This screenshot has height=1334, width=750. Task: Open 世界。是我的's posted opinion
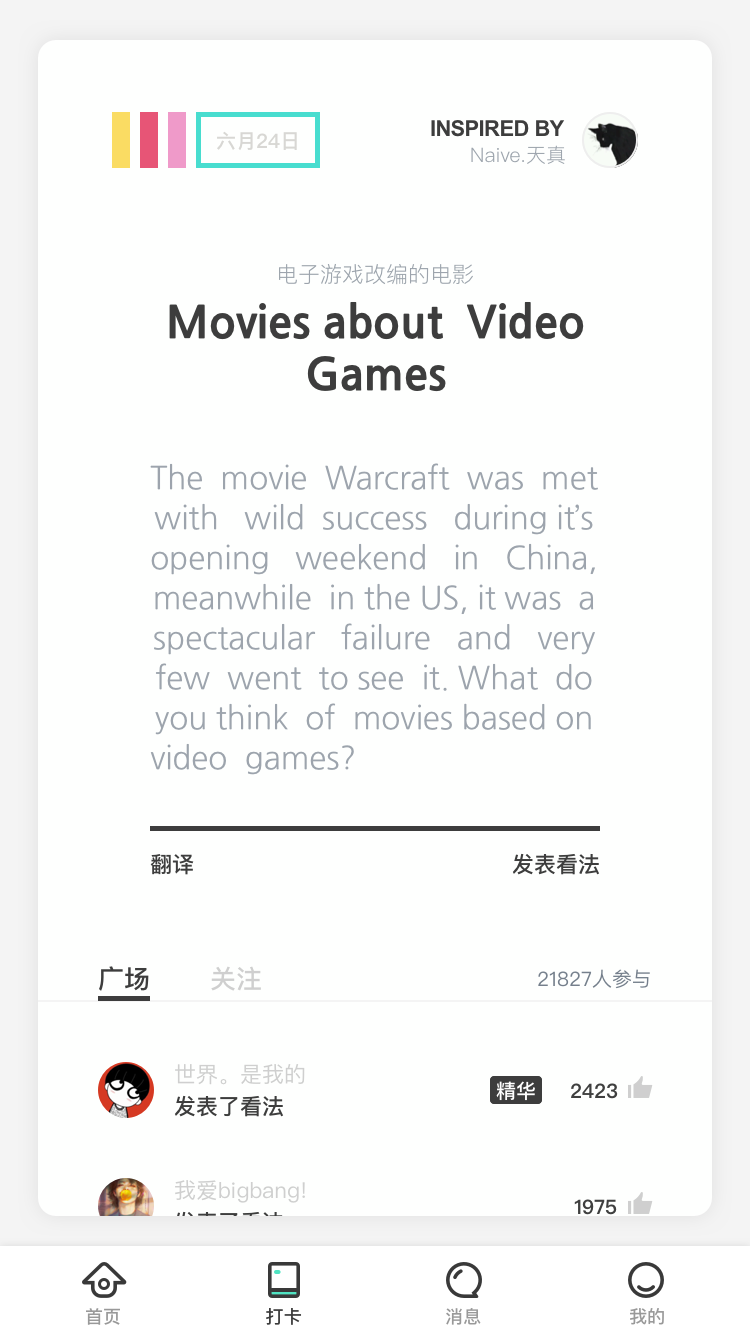pos(229,1106)
